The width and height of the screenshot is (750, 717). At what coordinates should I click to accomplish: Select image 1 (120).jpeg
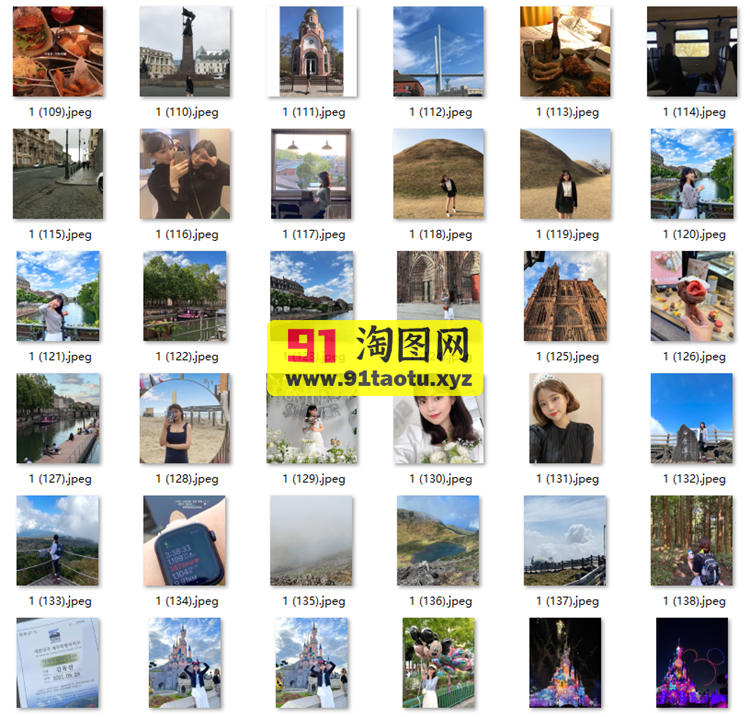click(x=692, y=174)
